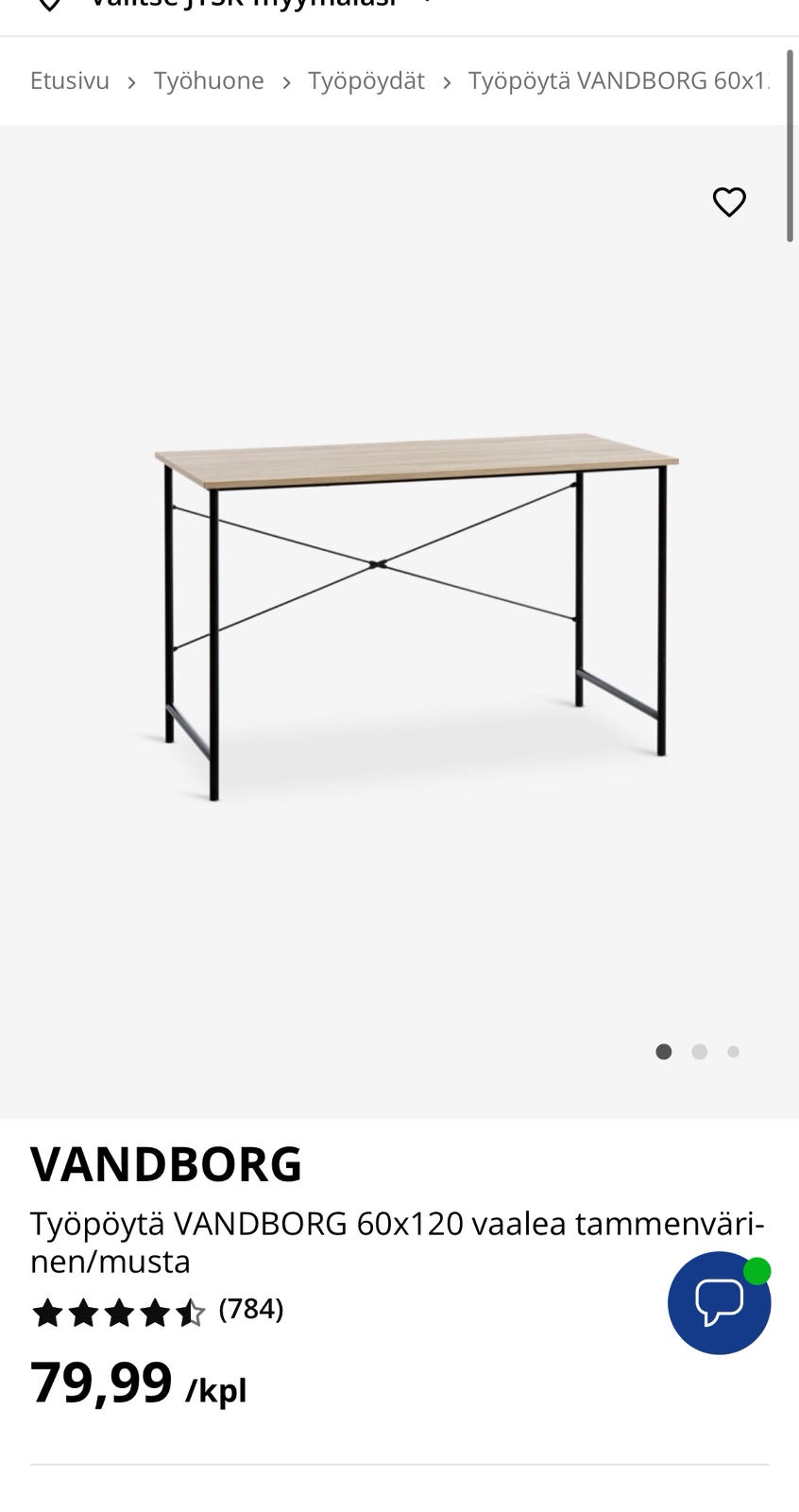Go to the Työhuone breadcrumb category

pos(209,81)
